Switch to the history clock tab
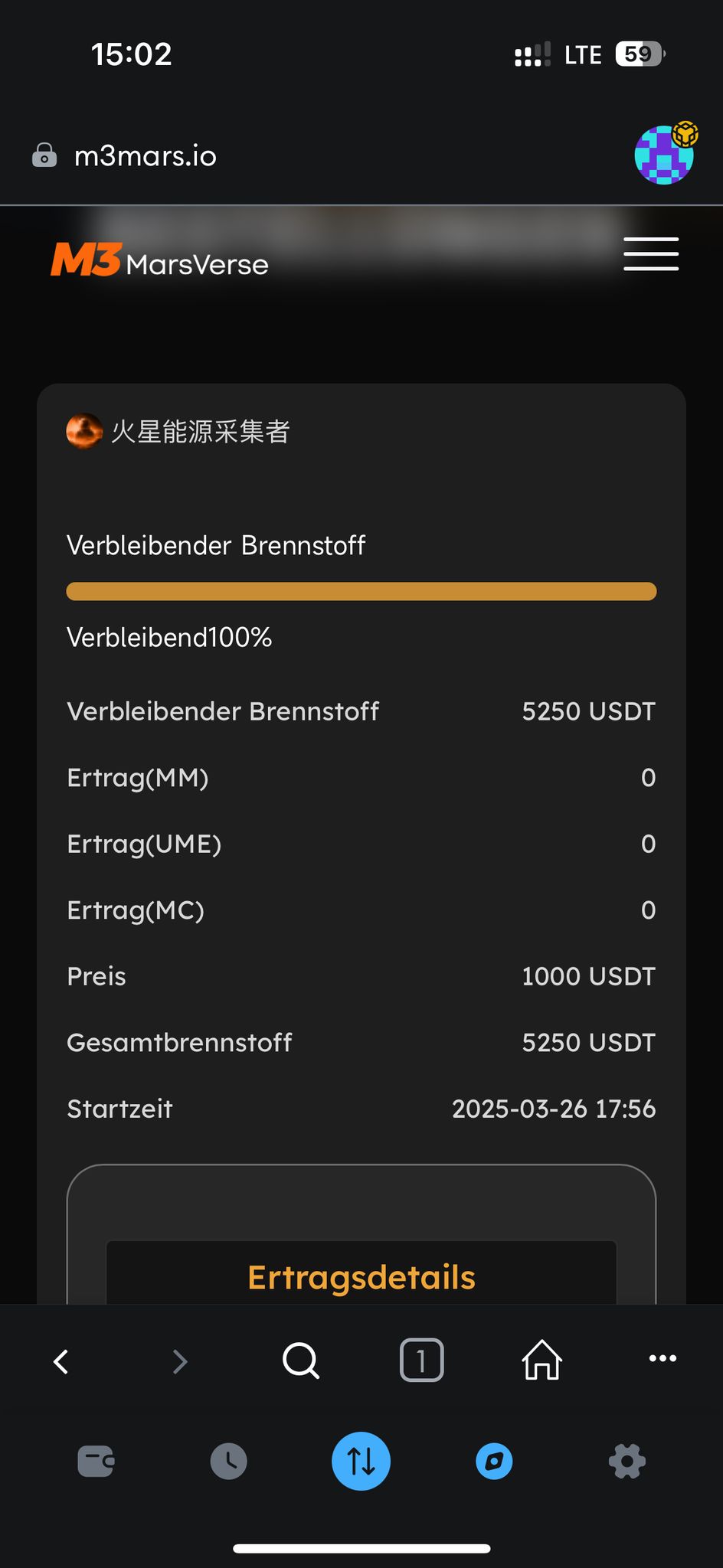This screenshot has height=1568, width=723. pyautogui.click(x=228, y=1461)
